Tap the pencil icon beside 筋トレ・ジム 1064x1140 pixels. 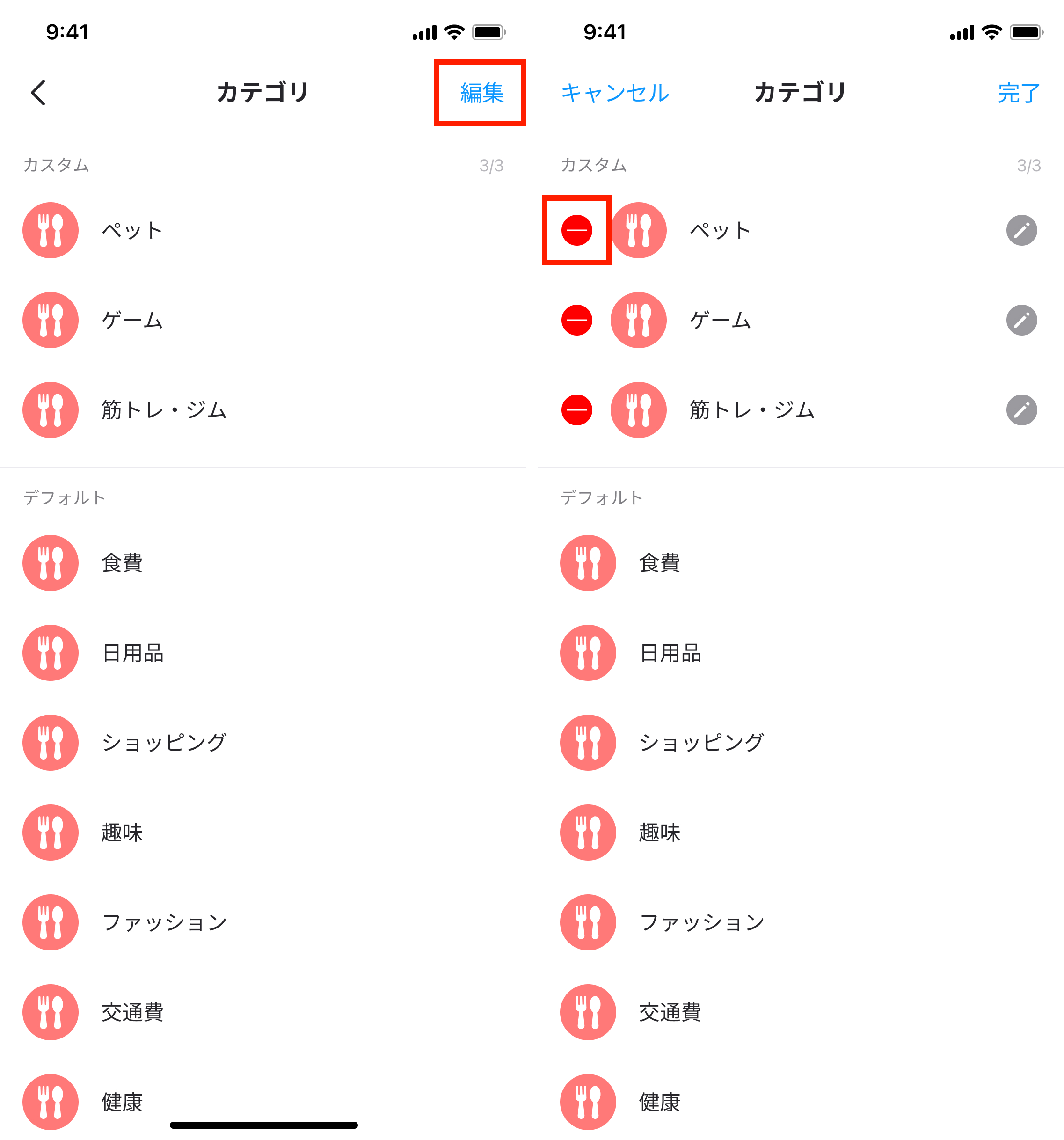1021,410
